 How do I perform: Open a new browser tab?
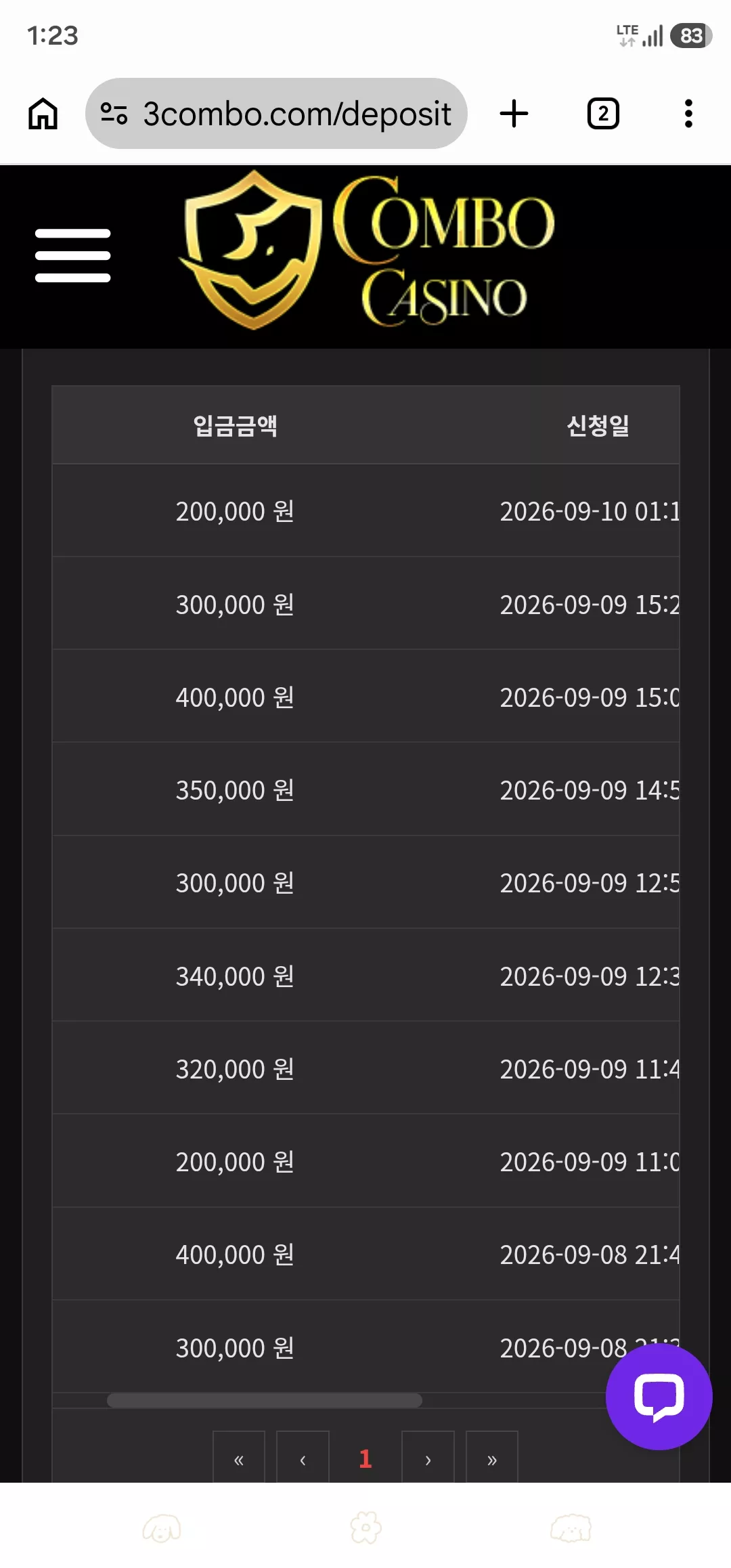[514, 113]
